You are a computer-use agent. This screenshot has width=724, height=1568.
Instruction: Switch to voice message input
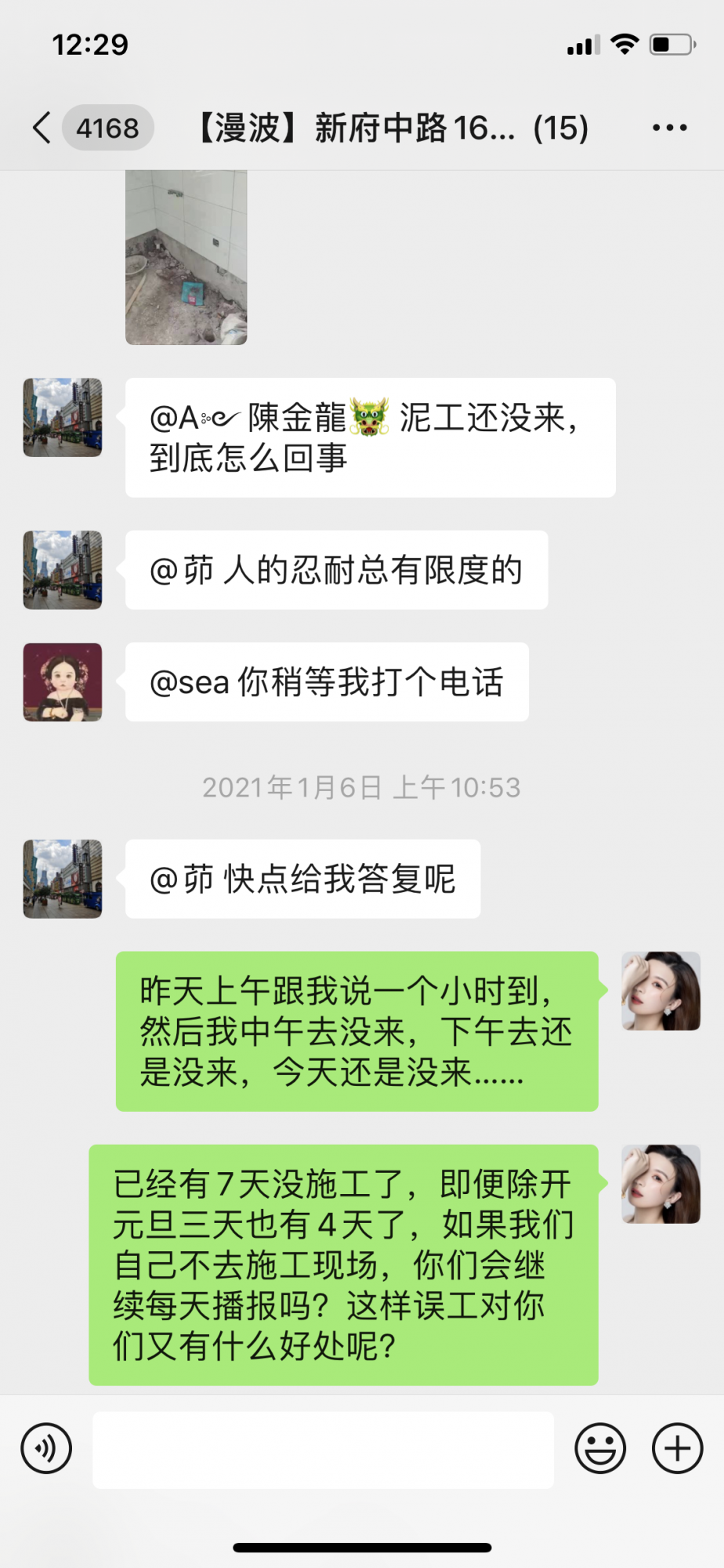click(47, 1448)
